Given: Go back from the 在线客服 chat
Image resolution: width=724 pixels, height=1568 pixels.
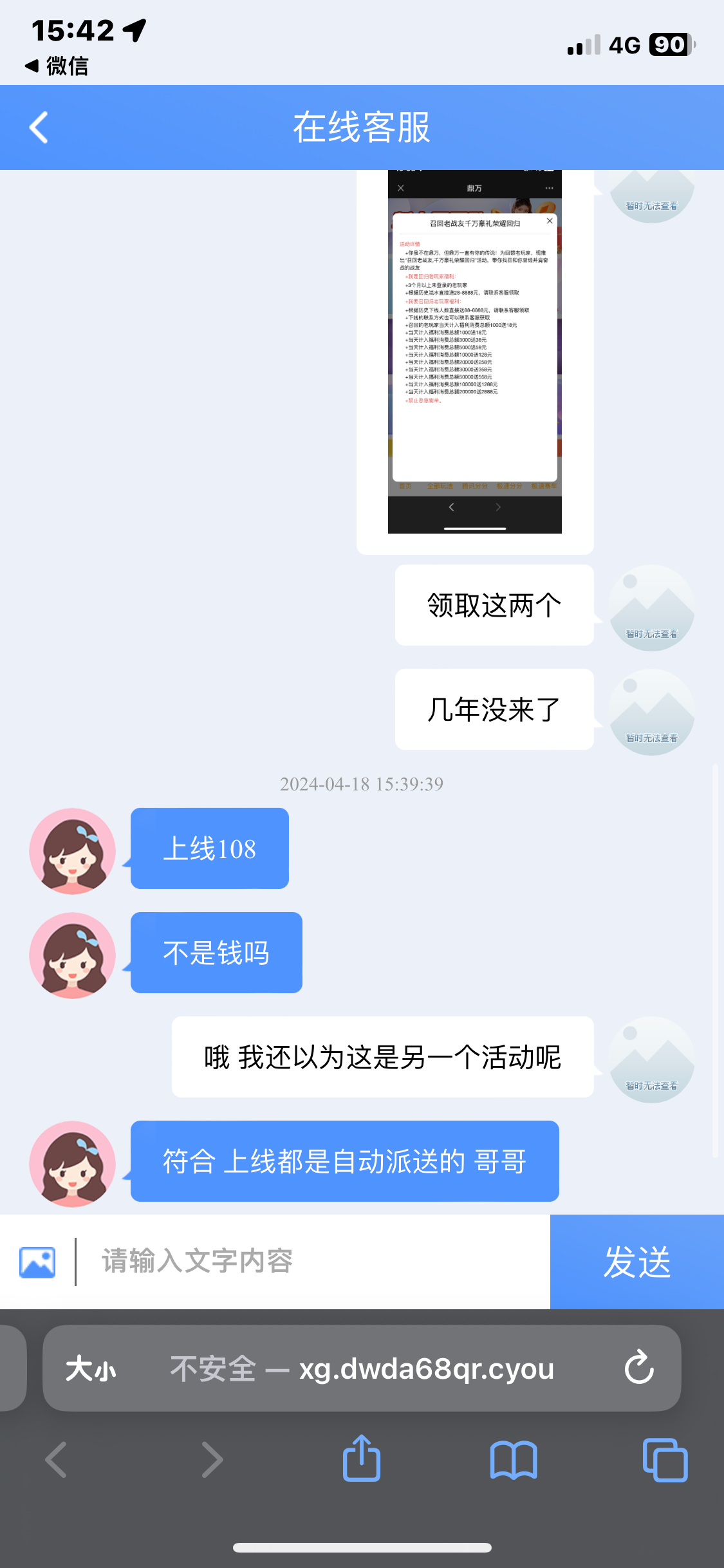Looking at the screenshot, I should click(39, 127).
